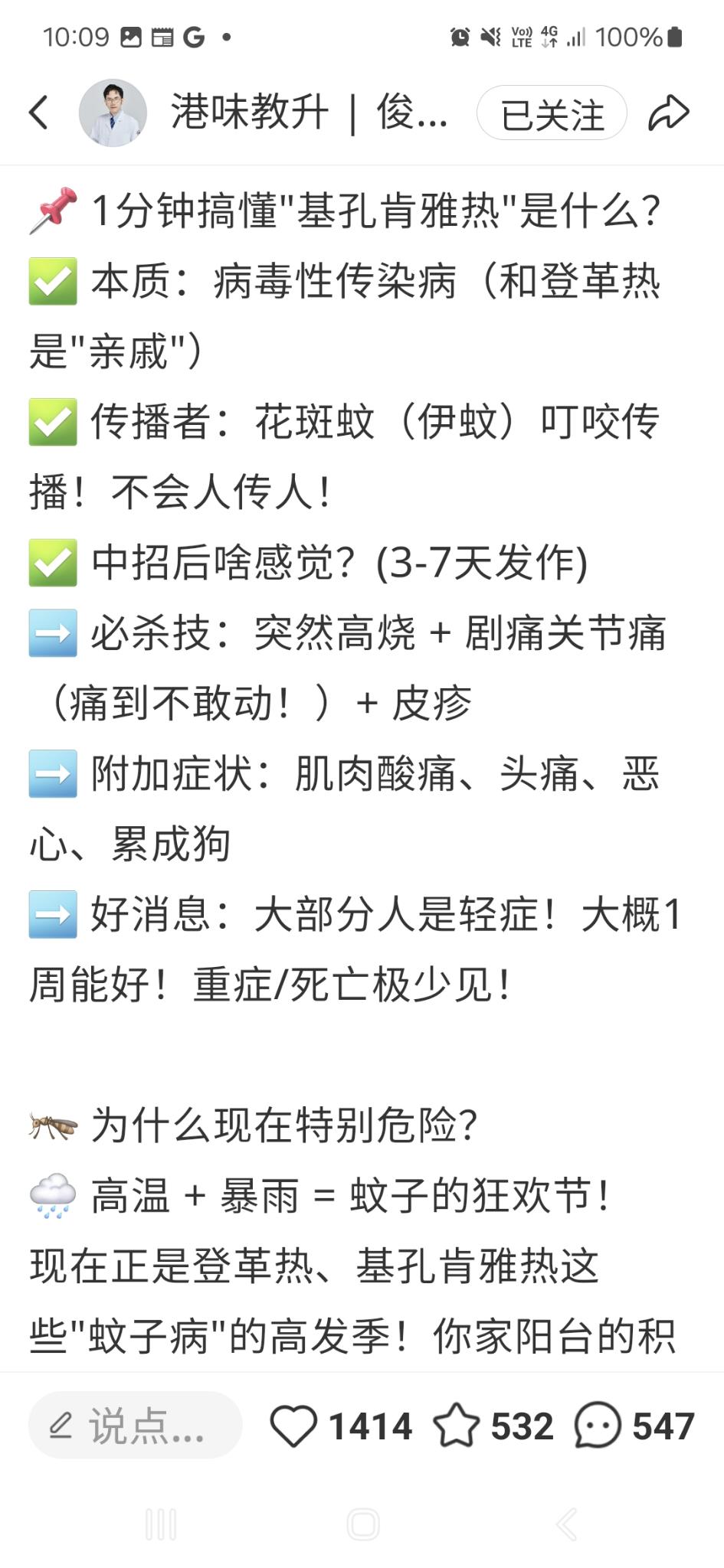The height and width of the screenshot is (1568, 724).
Task: Open the 547 comments
Action: coord(598,1426)
